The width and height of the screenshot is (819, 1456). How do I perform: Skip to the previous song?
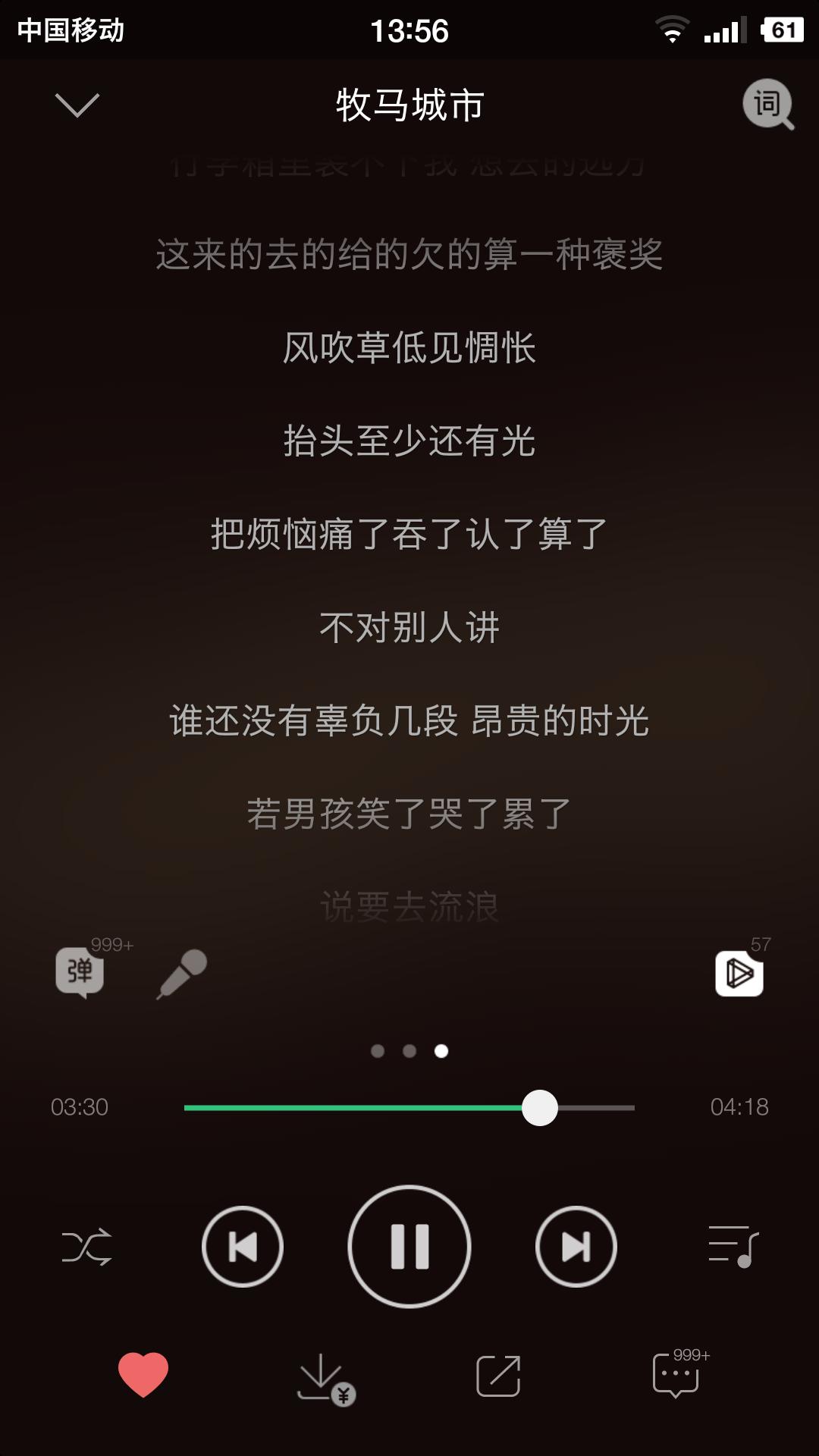pos(243,1247)
